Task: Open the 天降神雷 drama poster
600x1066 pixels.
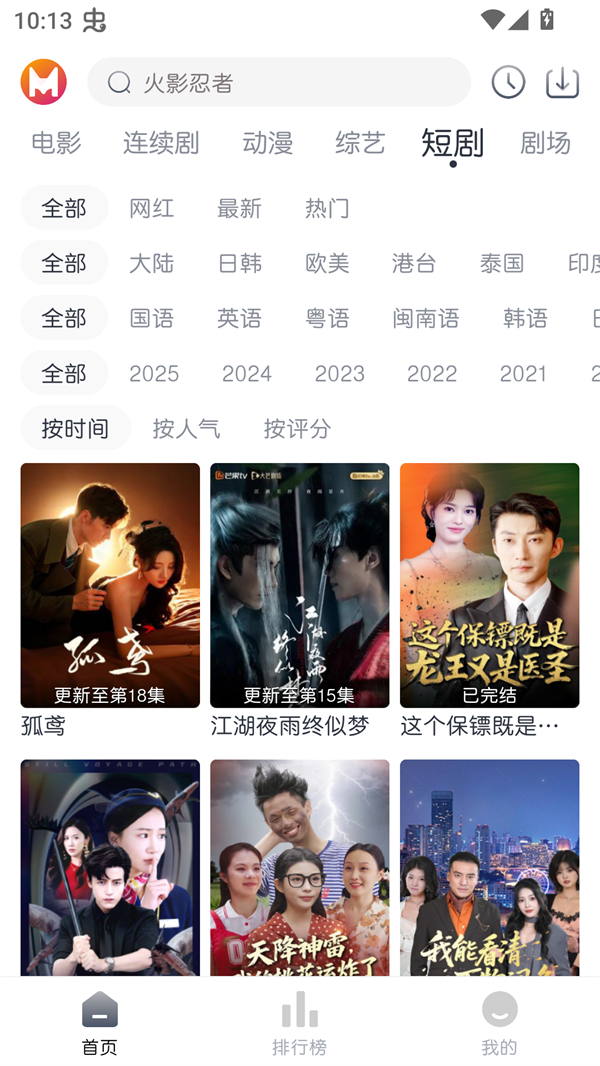Action: [x=300, y=866]
